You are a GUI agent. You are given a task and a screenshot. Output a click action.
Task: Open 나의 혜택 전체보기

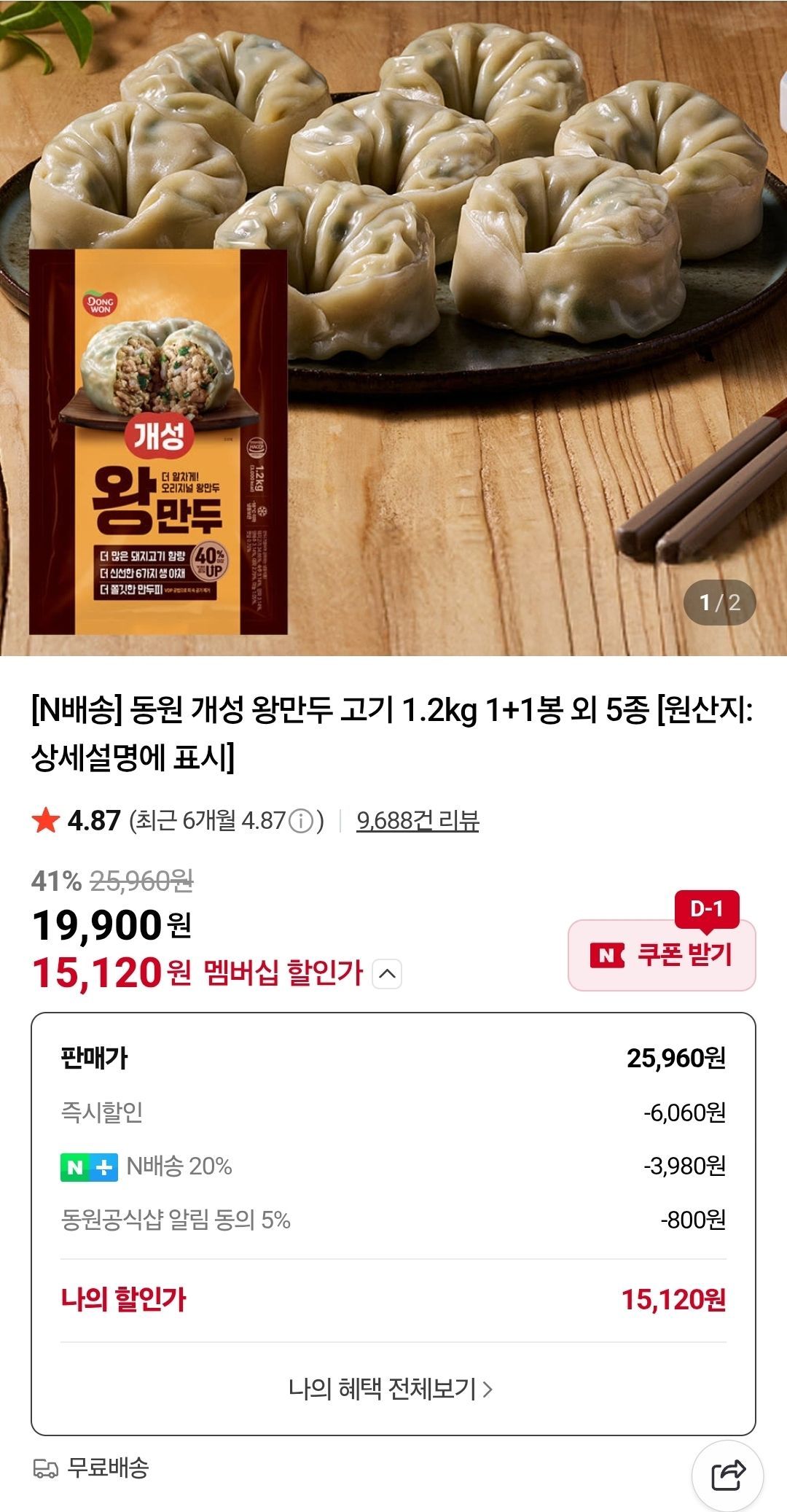pyautogui.click(x=391, y=1389)
